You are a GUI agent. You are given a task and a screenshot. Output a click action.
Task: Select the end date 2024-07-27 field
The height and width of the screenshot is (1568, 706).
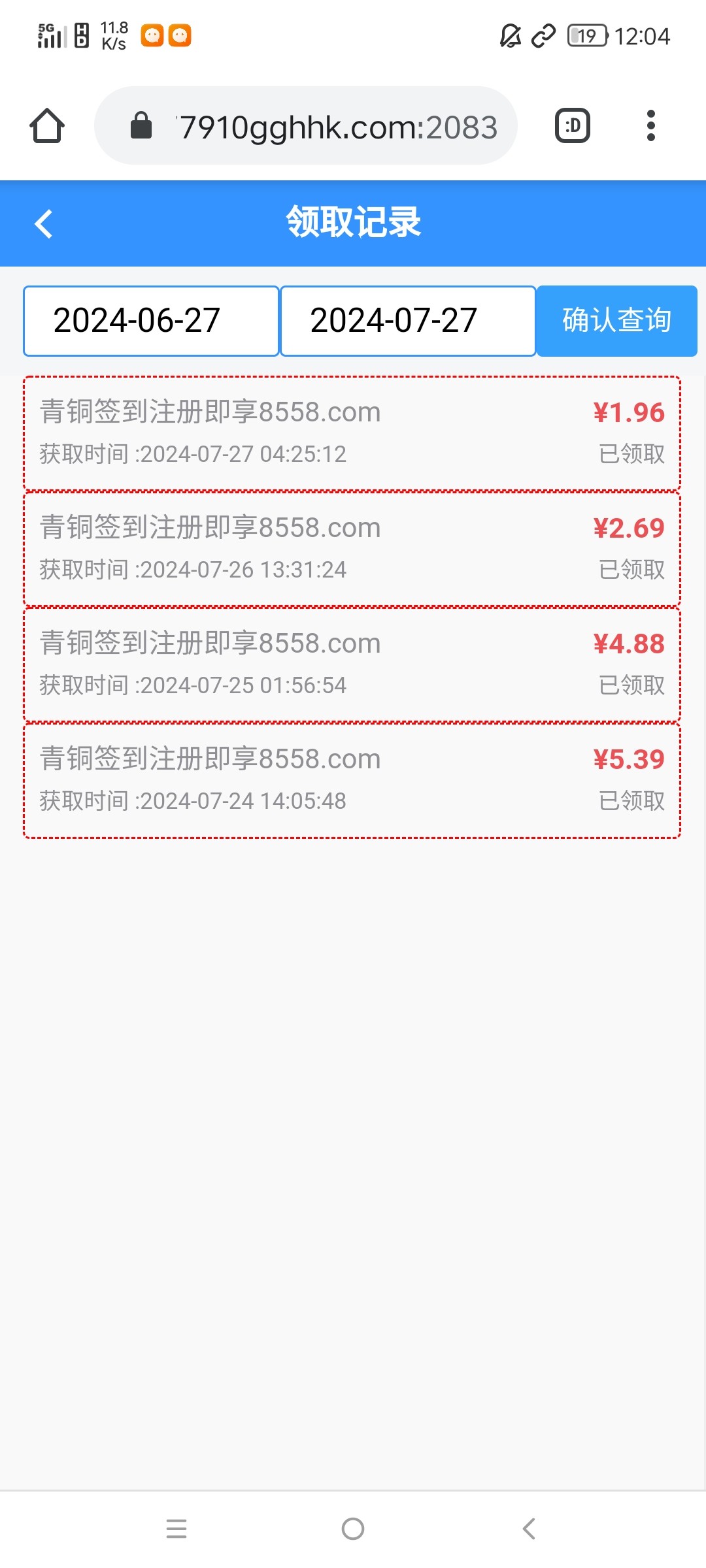(x=408, y=321)
